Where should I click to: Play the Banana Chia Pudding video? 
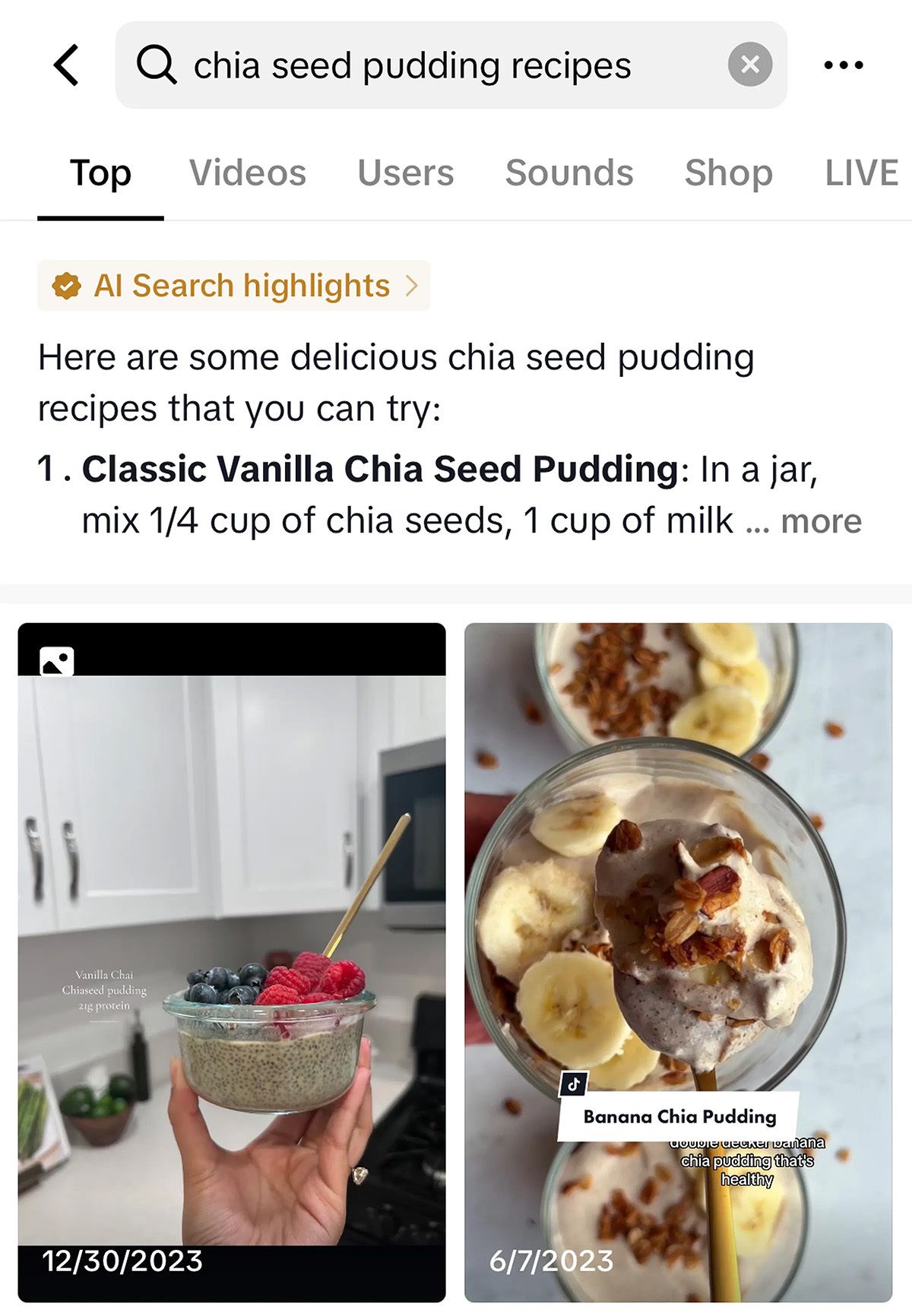(678, 961)
